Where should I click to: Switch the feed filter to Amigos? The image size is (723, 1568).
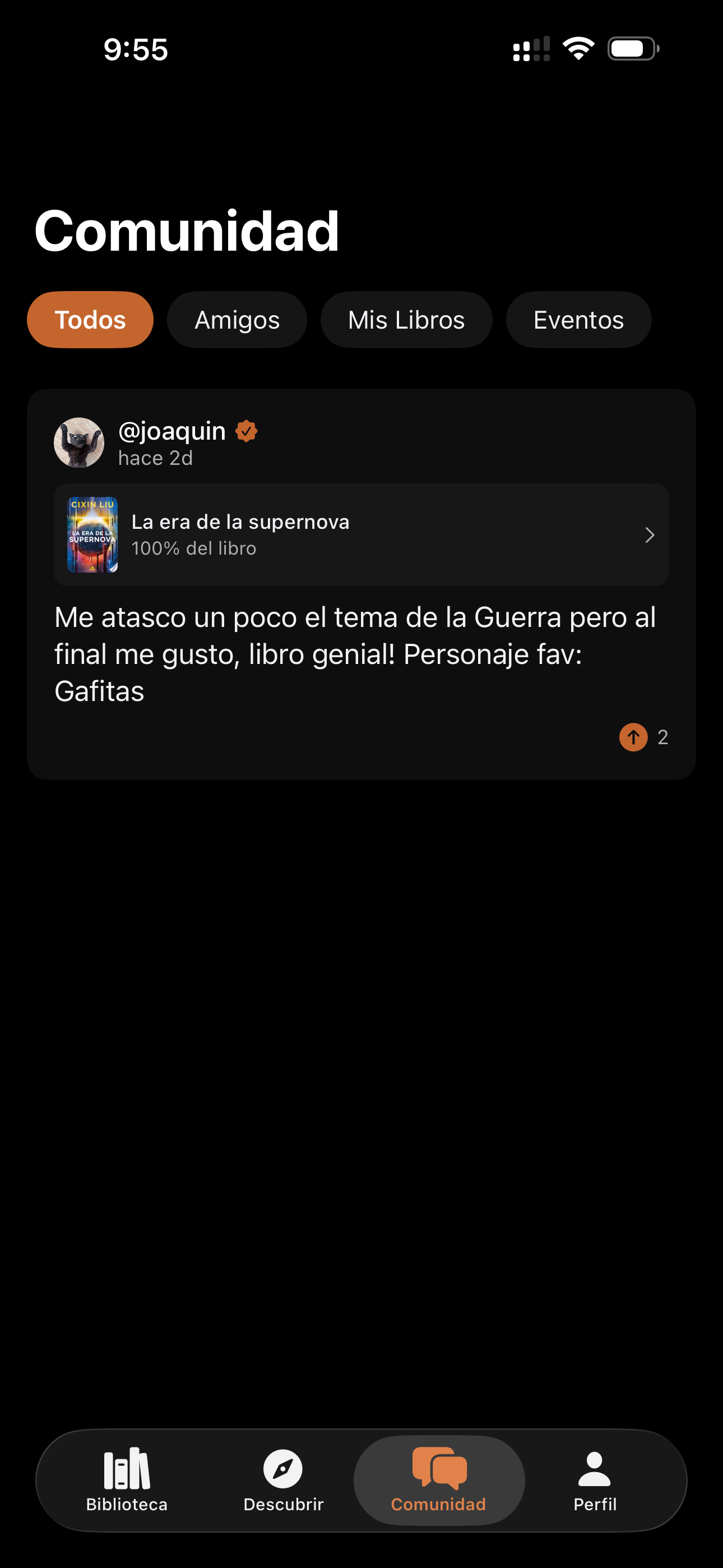coord(237,319)
